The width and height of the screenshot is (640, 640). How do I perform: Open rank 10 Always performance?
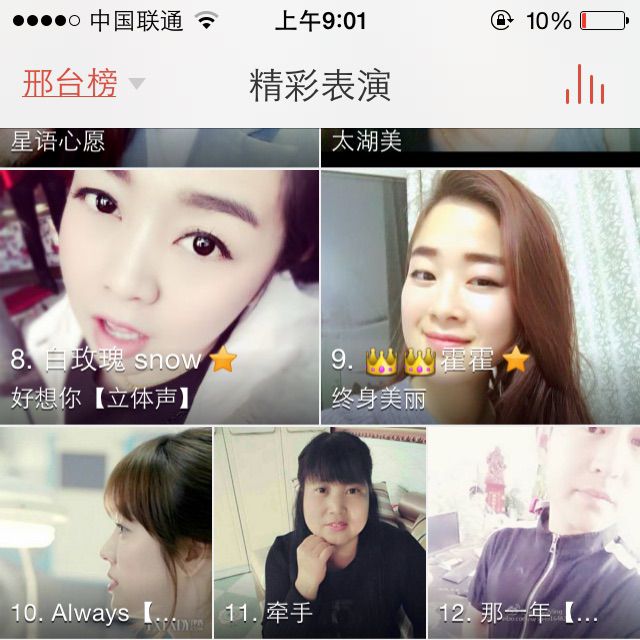point(105,532)
